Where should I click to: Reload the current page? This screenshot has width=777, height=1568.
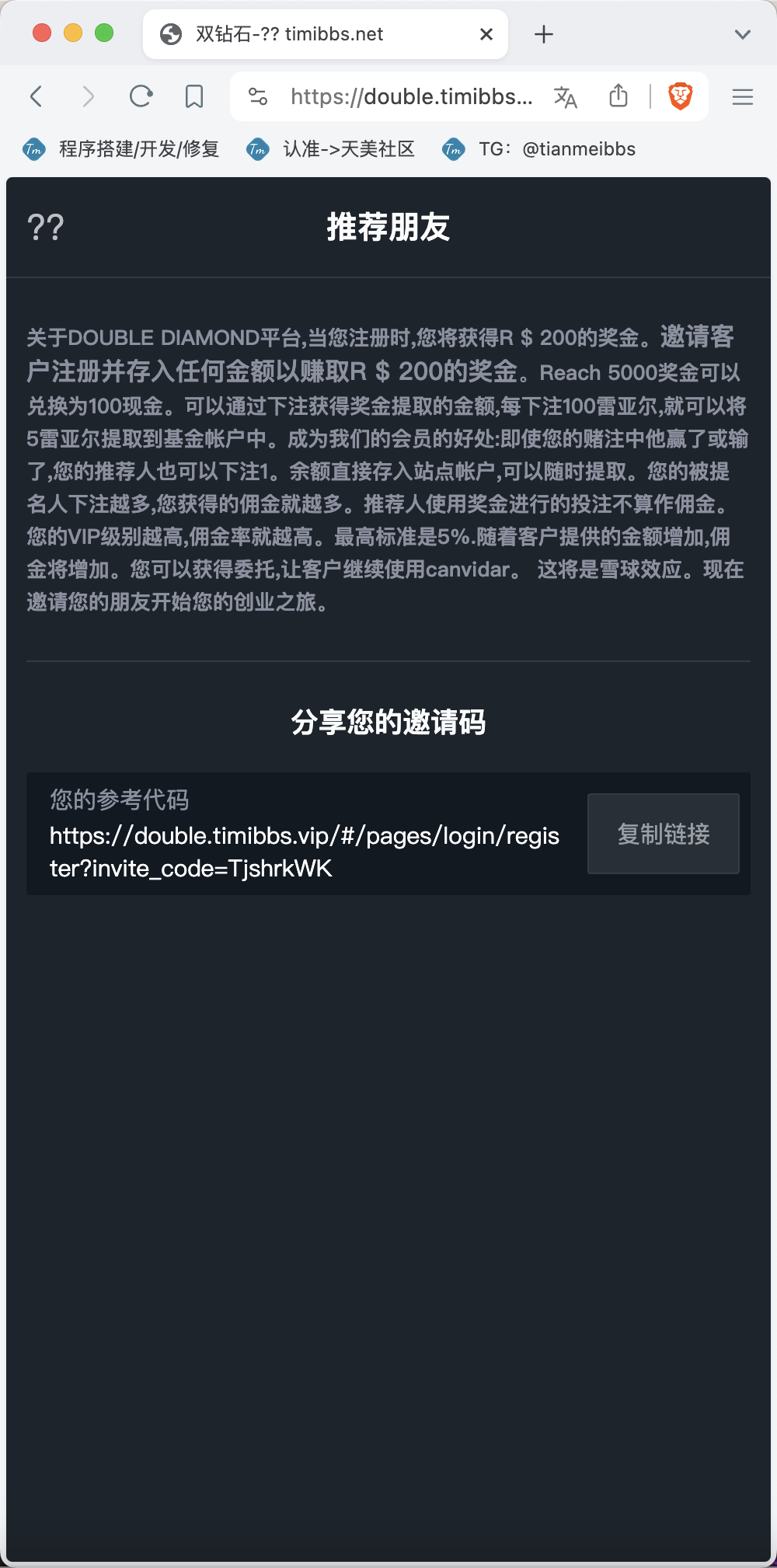point(141,96)
